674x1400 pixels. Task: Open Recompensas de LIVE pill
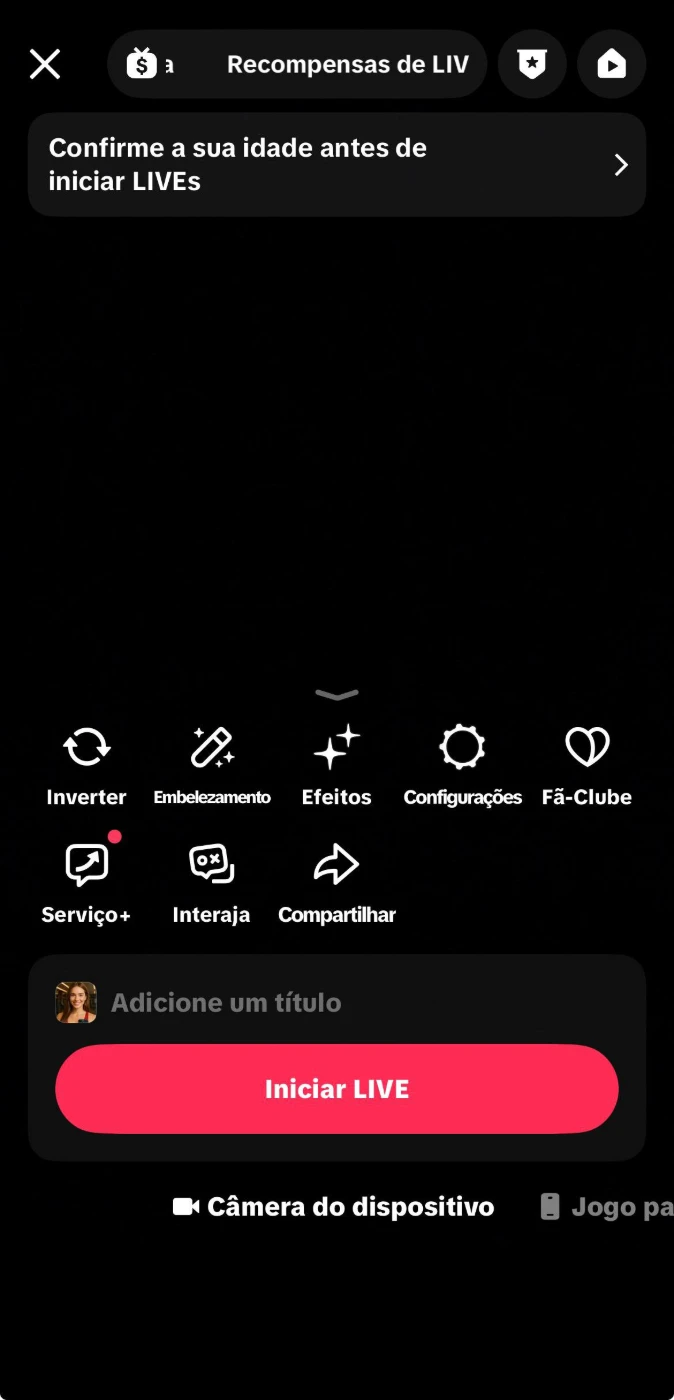point(297,64)
